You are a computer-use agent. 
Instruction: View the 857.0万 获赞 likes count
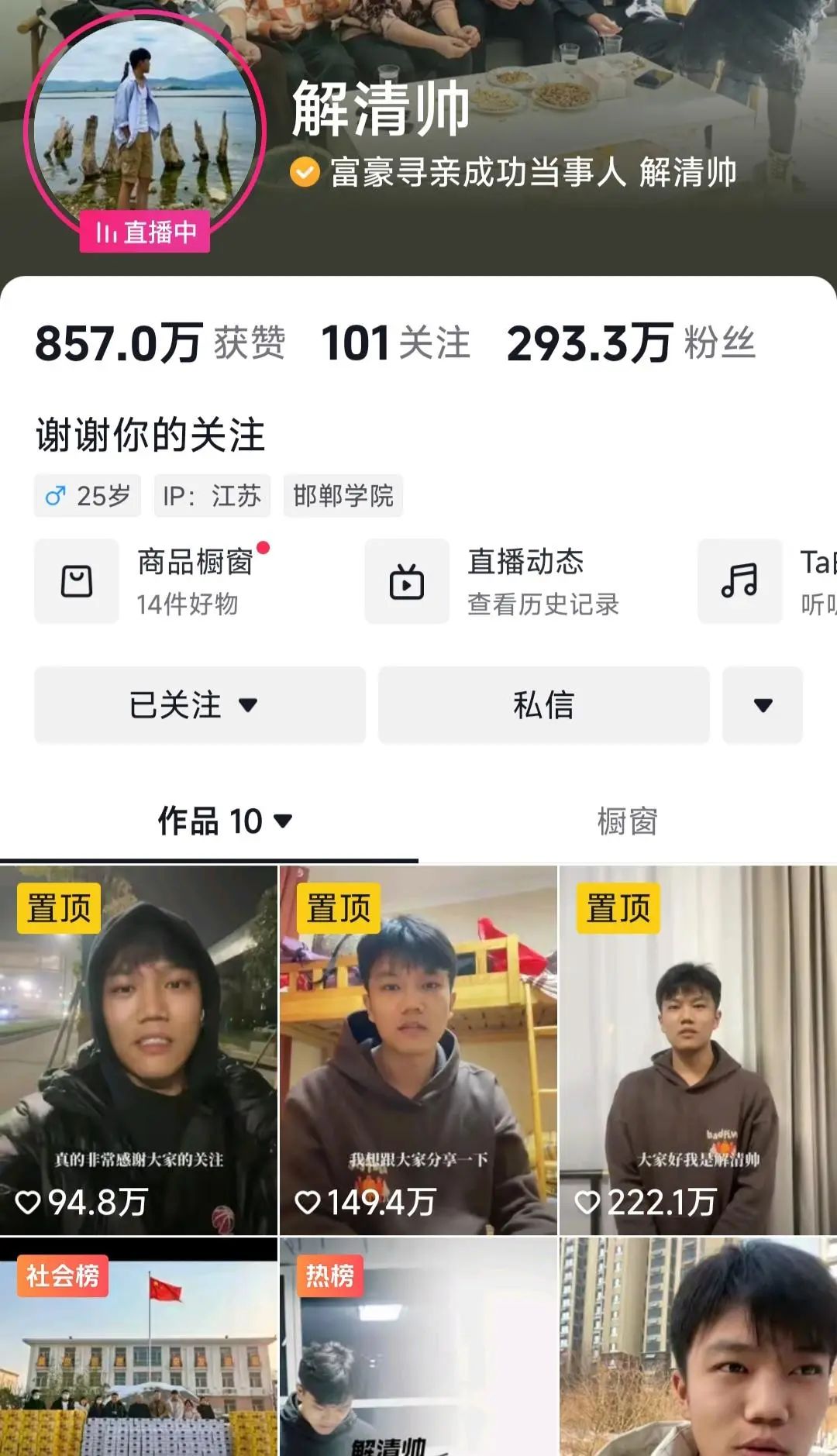[x=160, y=342]
